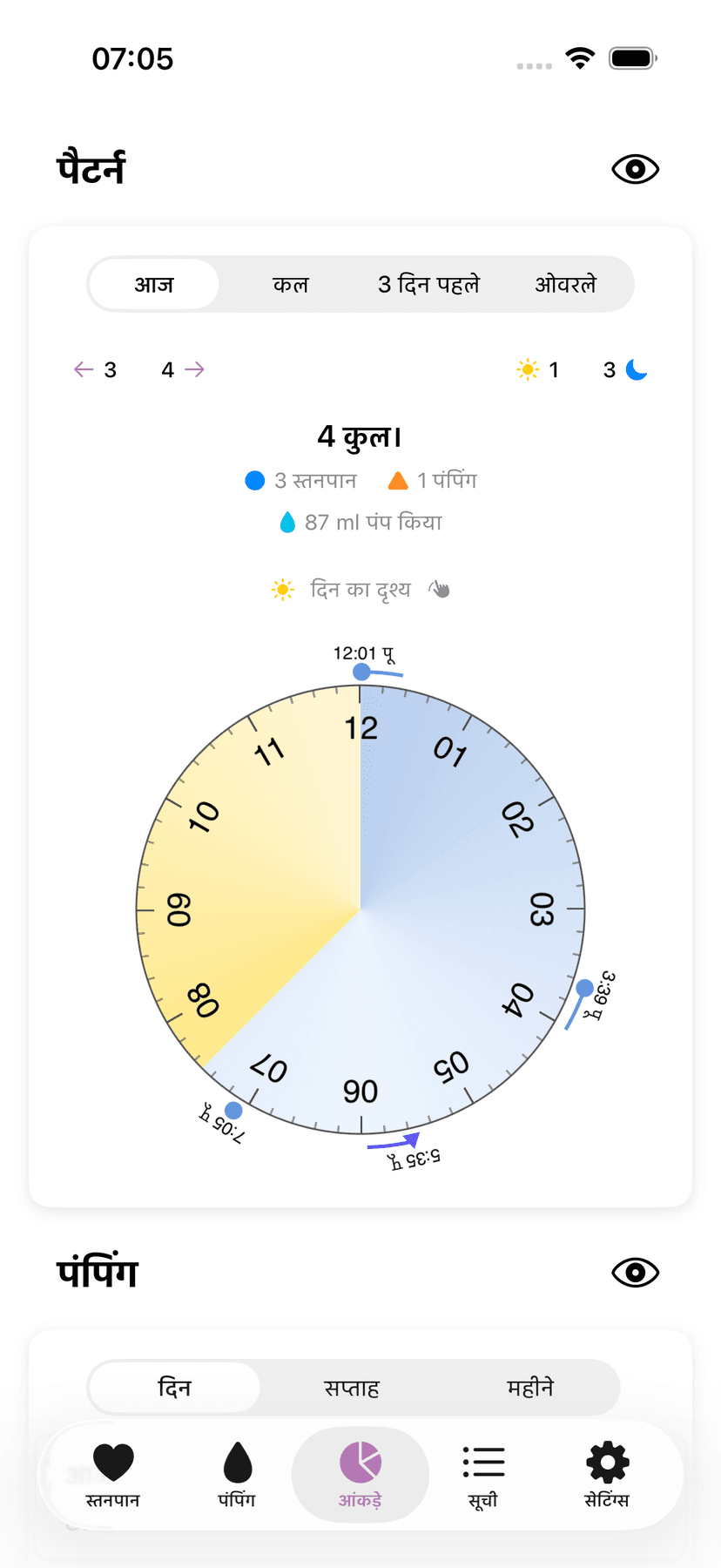The height and width of the screenshot is (1568, 721).
Task: Toggle the eye icon beside पंपिंग heading
Action: (x=635, y=1272)
